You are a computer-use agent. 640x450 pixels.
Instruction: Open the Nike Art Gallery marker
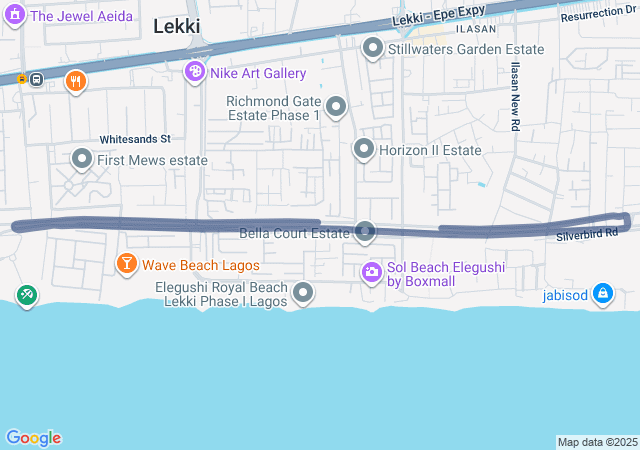(x=194, y=72)
